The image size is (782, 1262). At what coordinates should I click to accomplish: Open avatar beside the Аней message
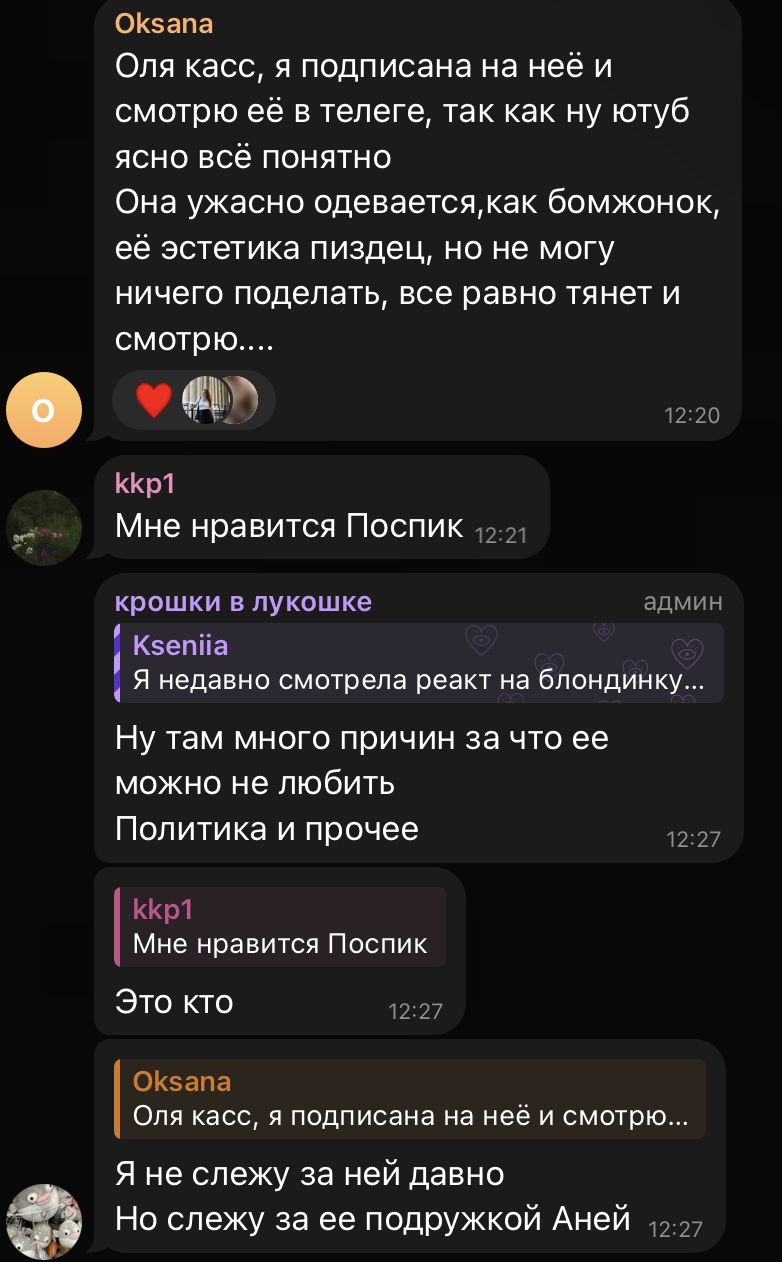43,1221
